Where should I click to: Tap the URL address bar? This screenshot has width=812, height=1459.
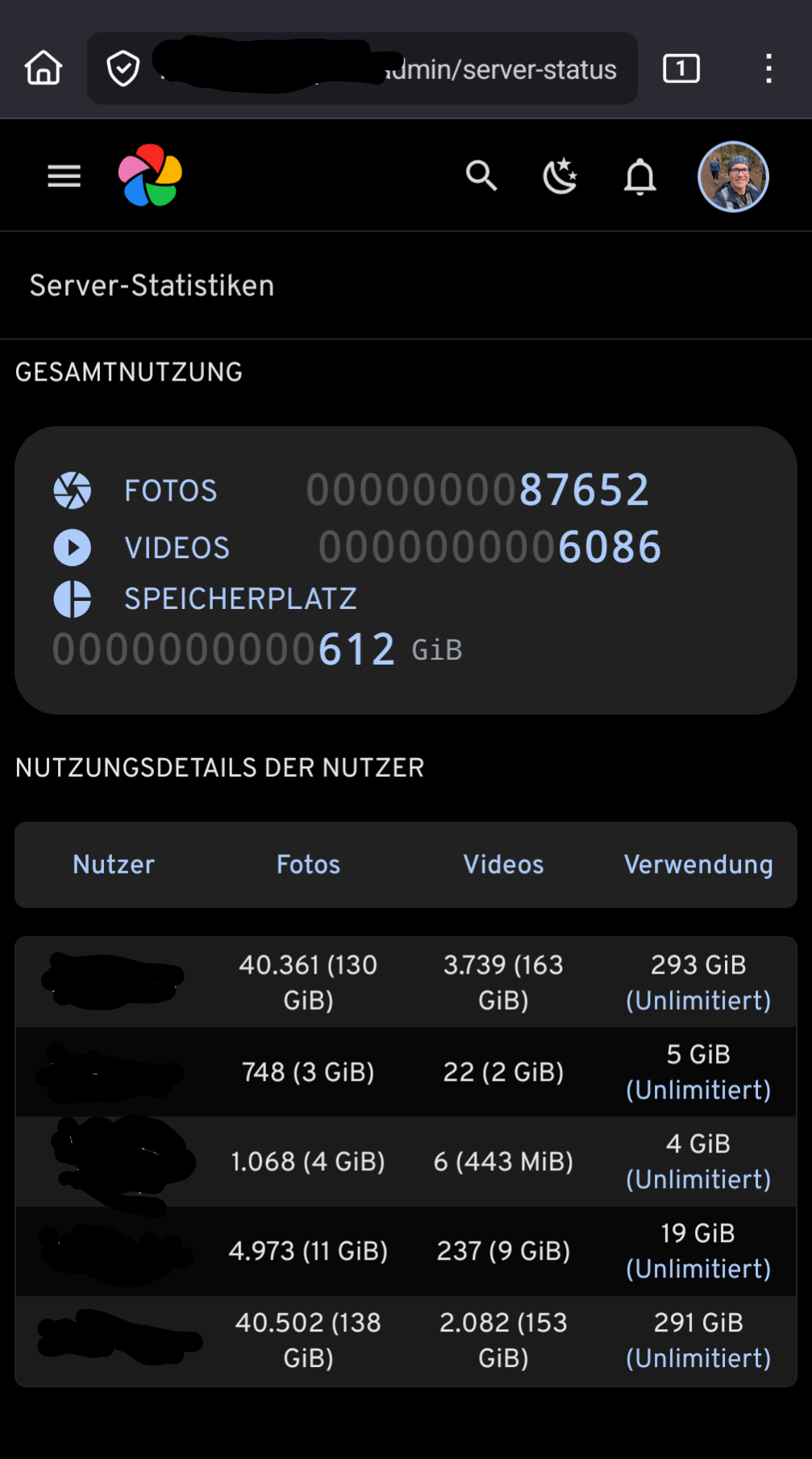point(387,69)
